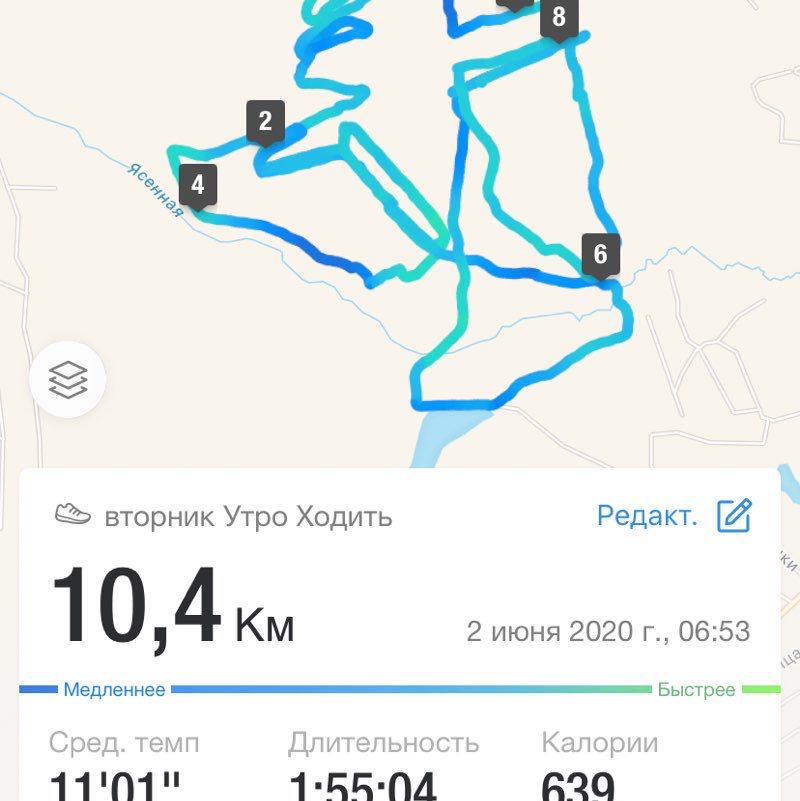The width and height of the screenshot is (800, 801).
Task: Select kilometer marker 4 on the map
Action: [x=197, y=183]
